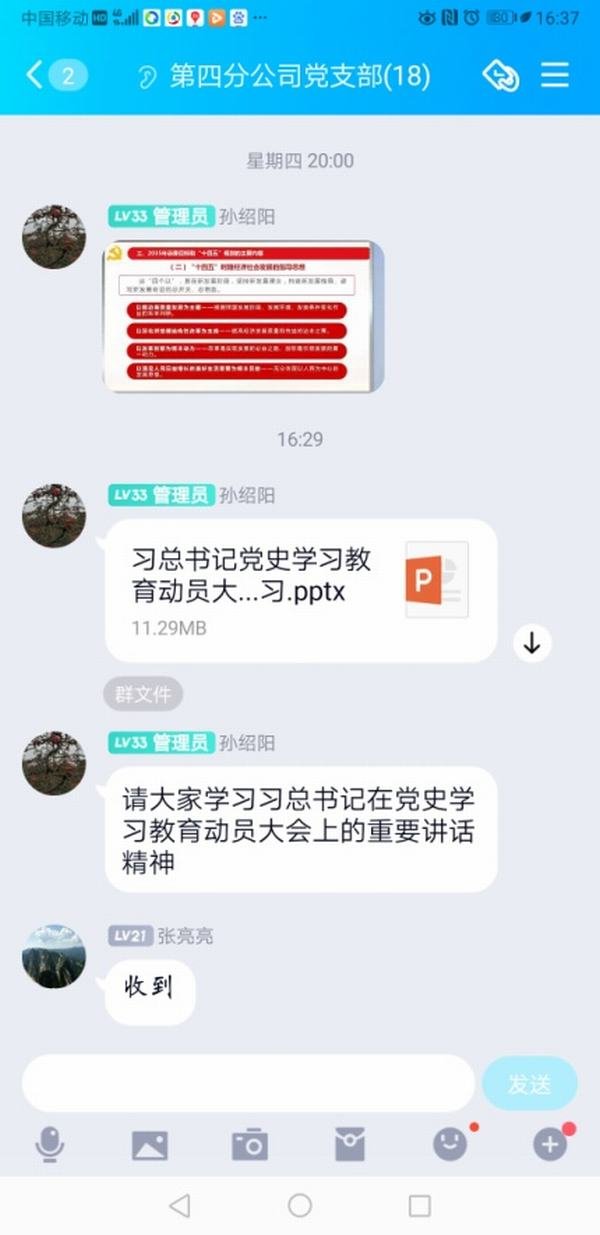Tap the system back button
This screenshot has height=1235, width=600.
[180, 1205]
